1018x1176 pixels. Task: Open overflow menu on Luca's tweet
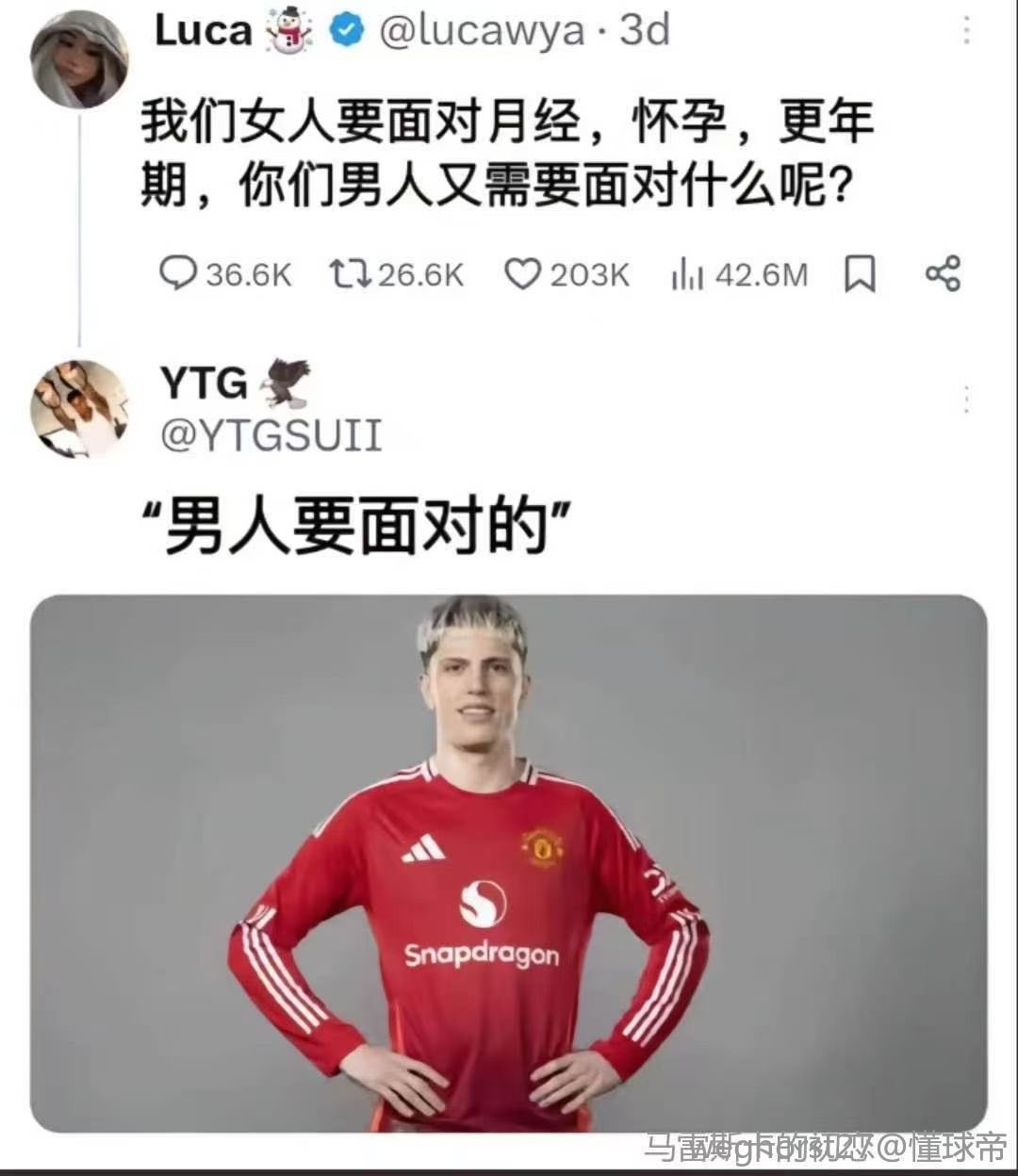[966, 30]
